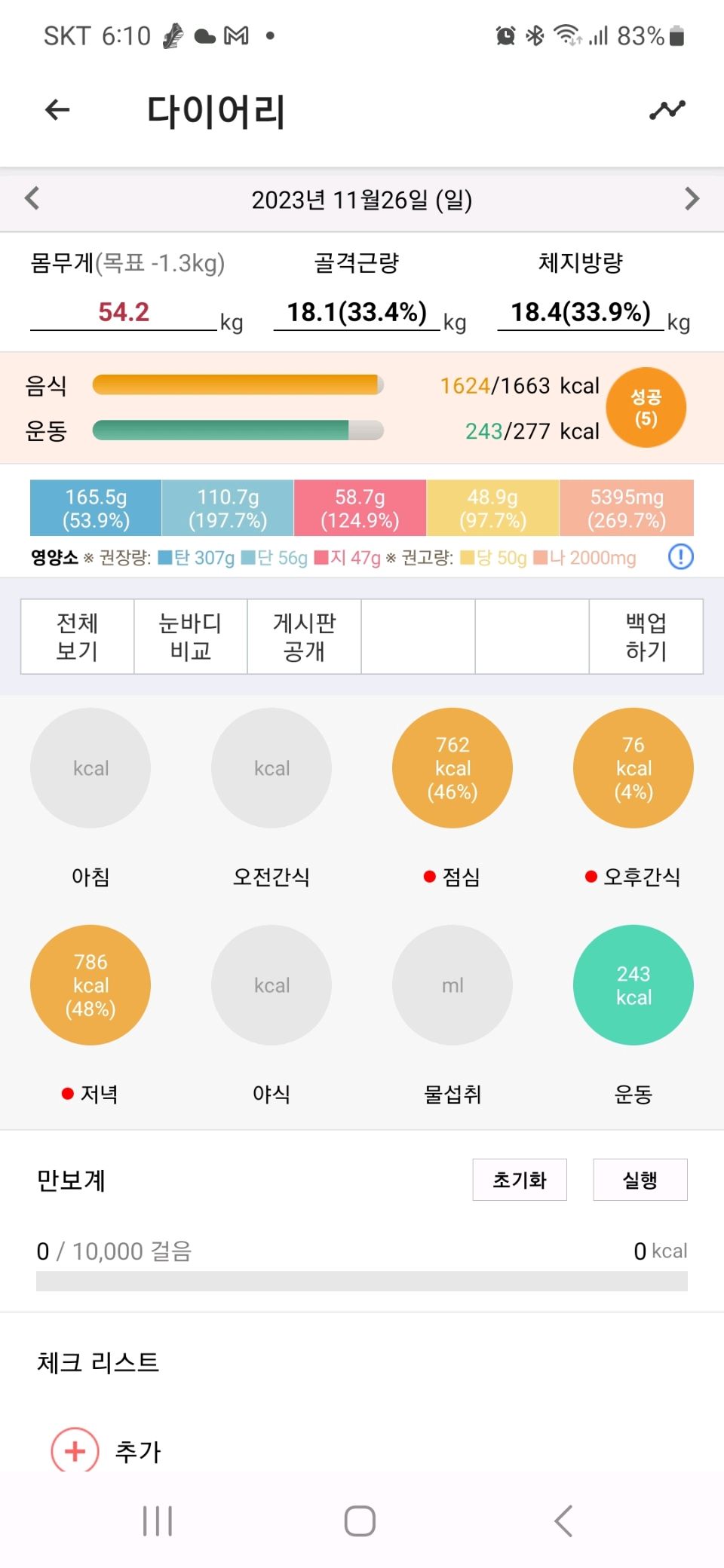Edit the 몸무게 value field

coord(124,312)
